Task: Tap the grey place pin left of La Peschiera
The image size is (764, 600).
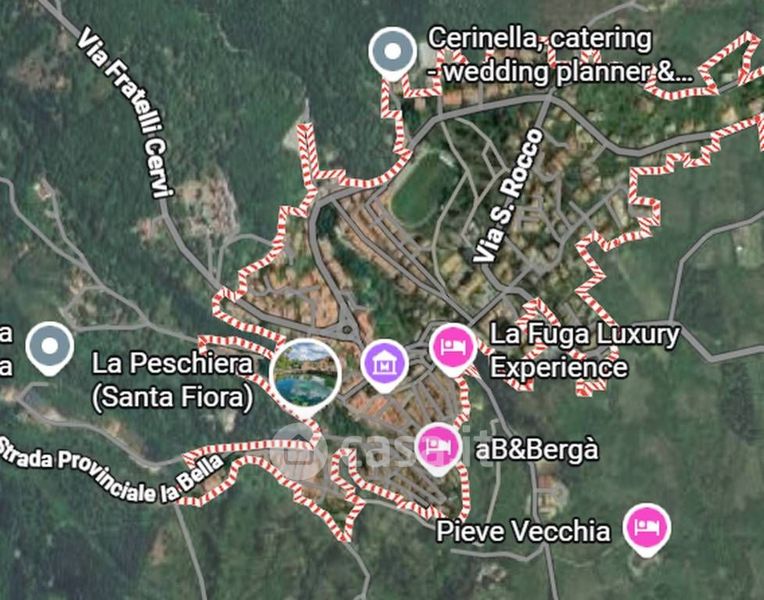Action: point(50,347)
